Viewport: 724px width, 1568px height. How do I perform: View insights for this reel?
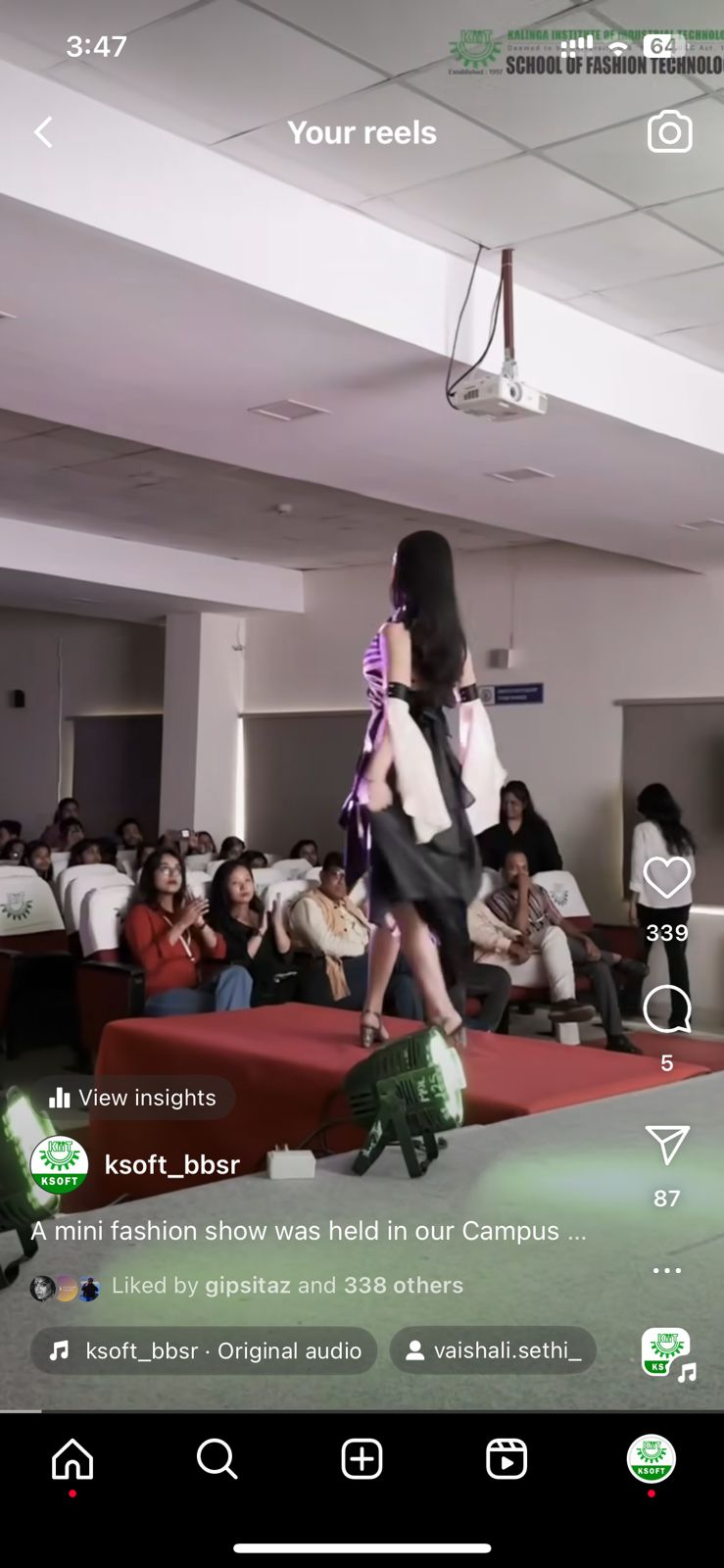132,1098
